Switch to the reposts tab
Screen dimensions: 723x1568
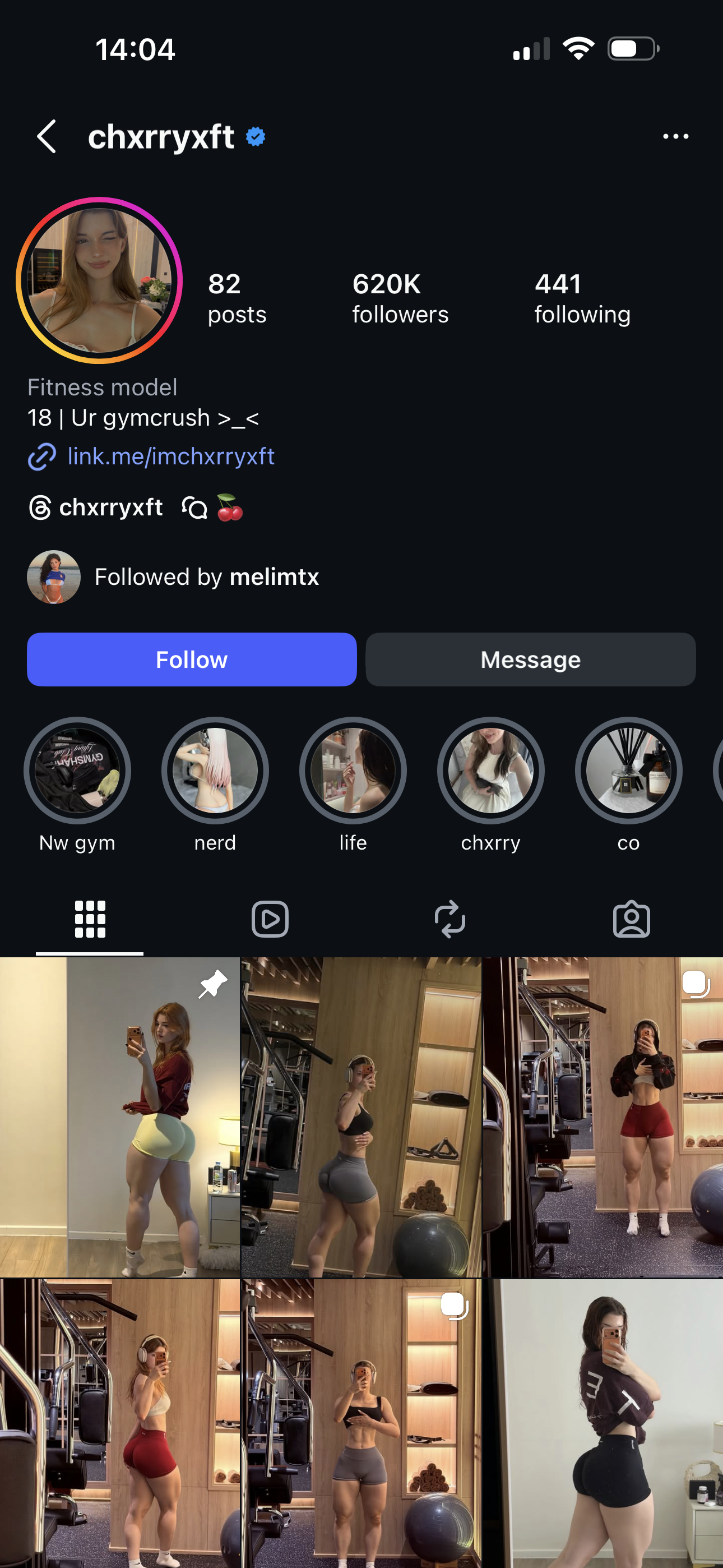pyautogui.click(x=449, y=919)
